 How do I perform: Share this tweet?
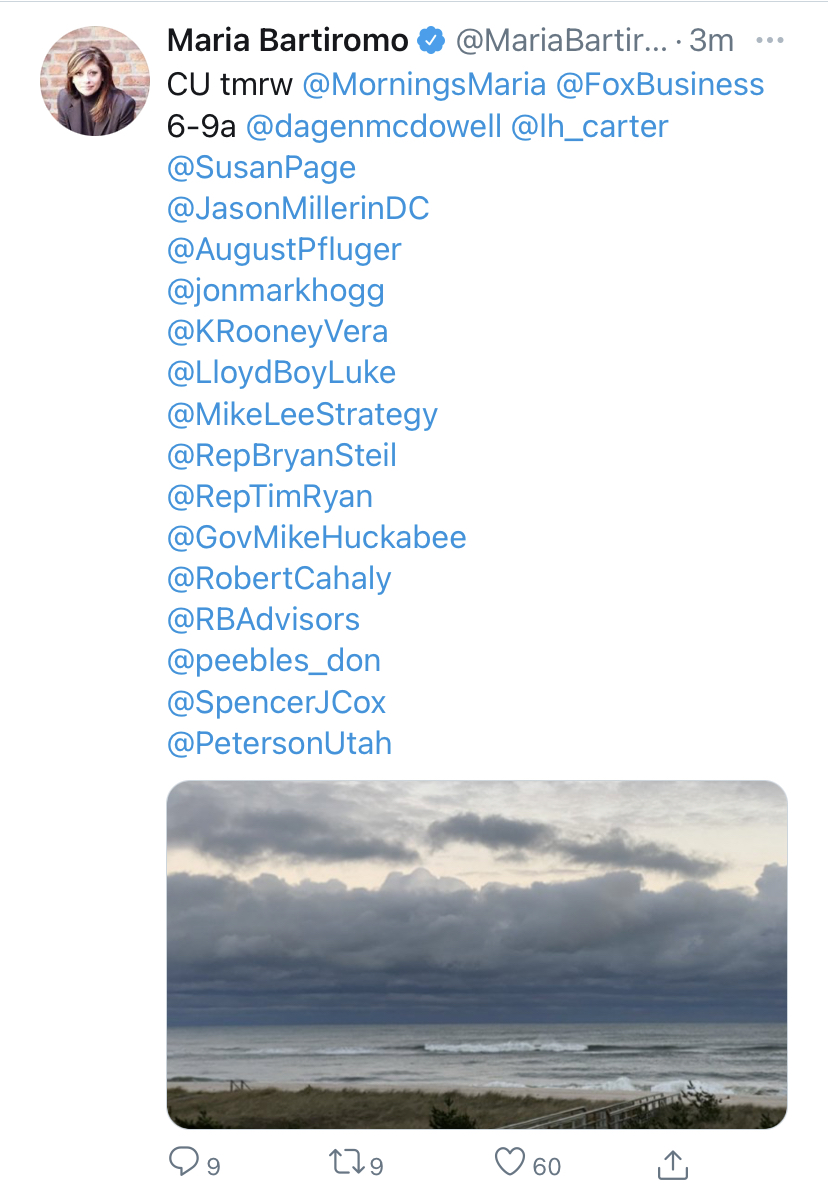(x=673, y=1163)
